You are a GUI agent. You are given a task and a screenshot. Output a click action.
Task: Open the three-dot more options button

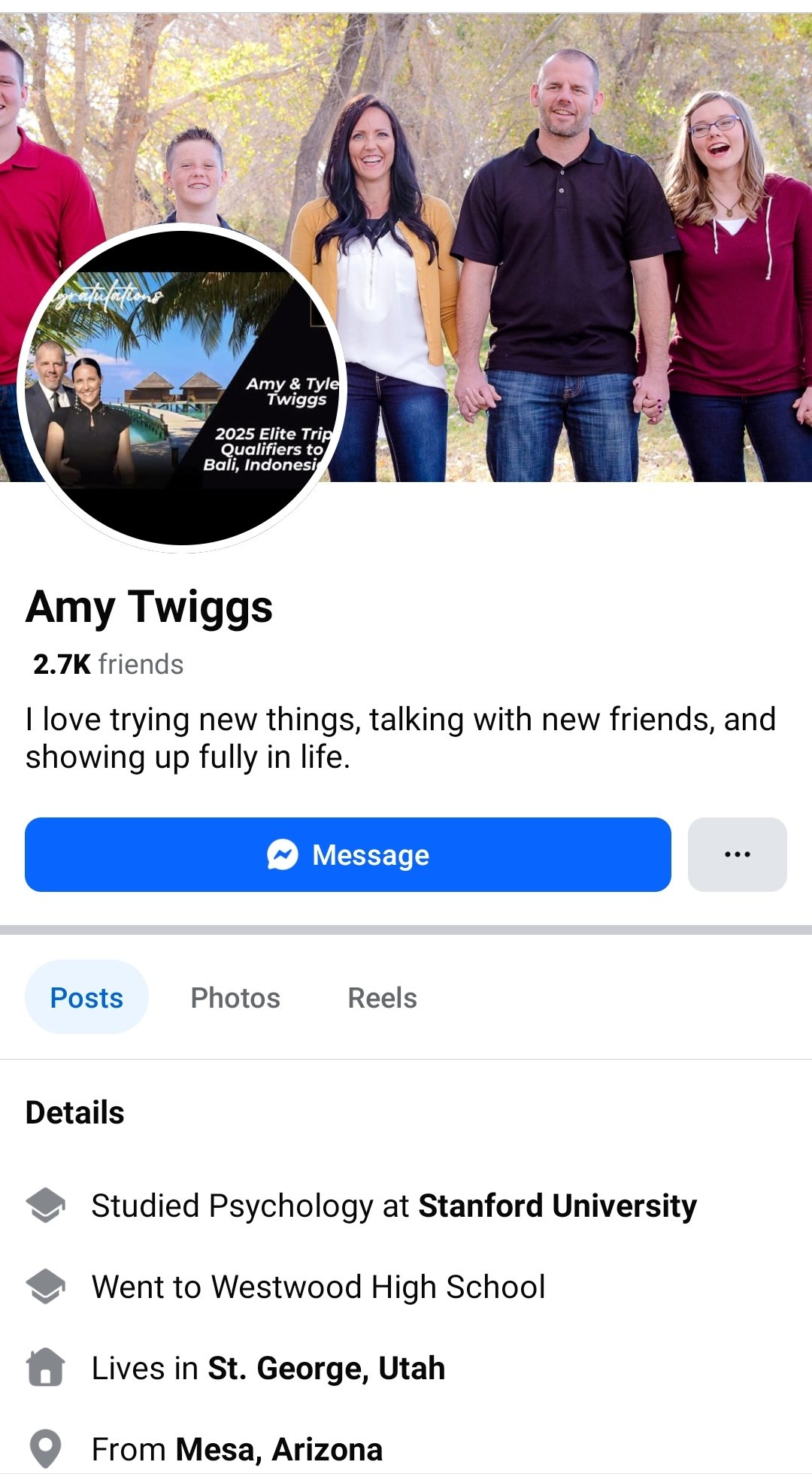point(737,854)
